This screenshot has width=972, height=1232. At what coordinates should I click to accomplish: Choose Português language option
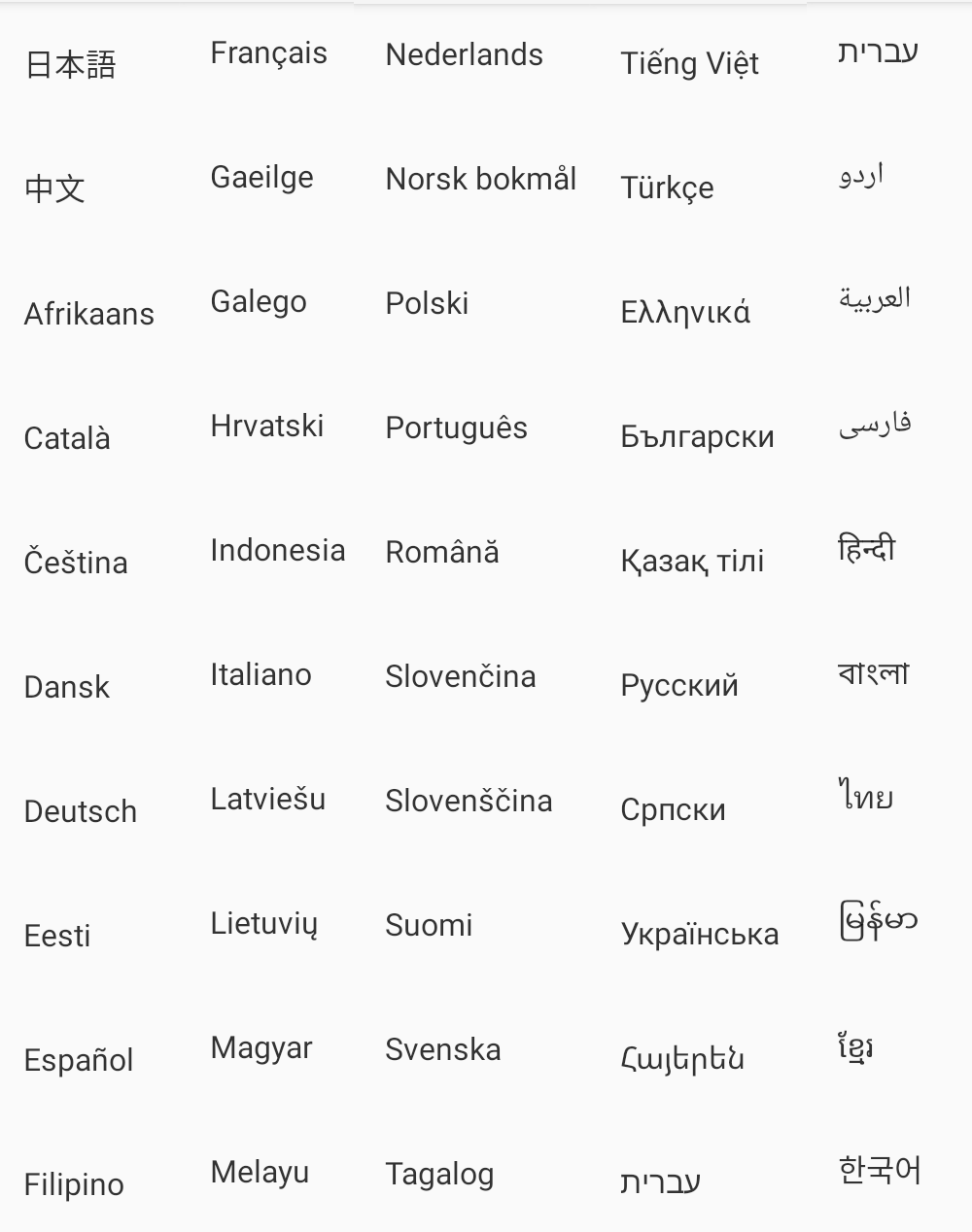[456, 428]
